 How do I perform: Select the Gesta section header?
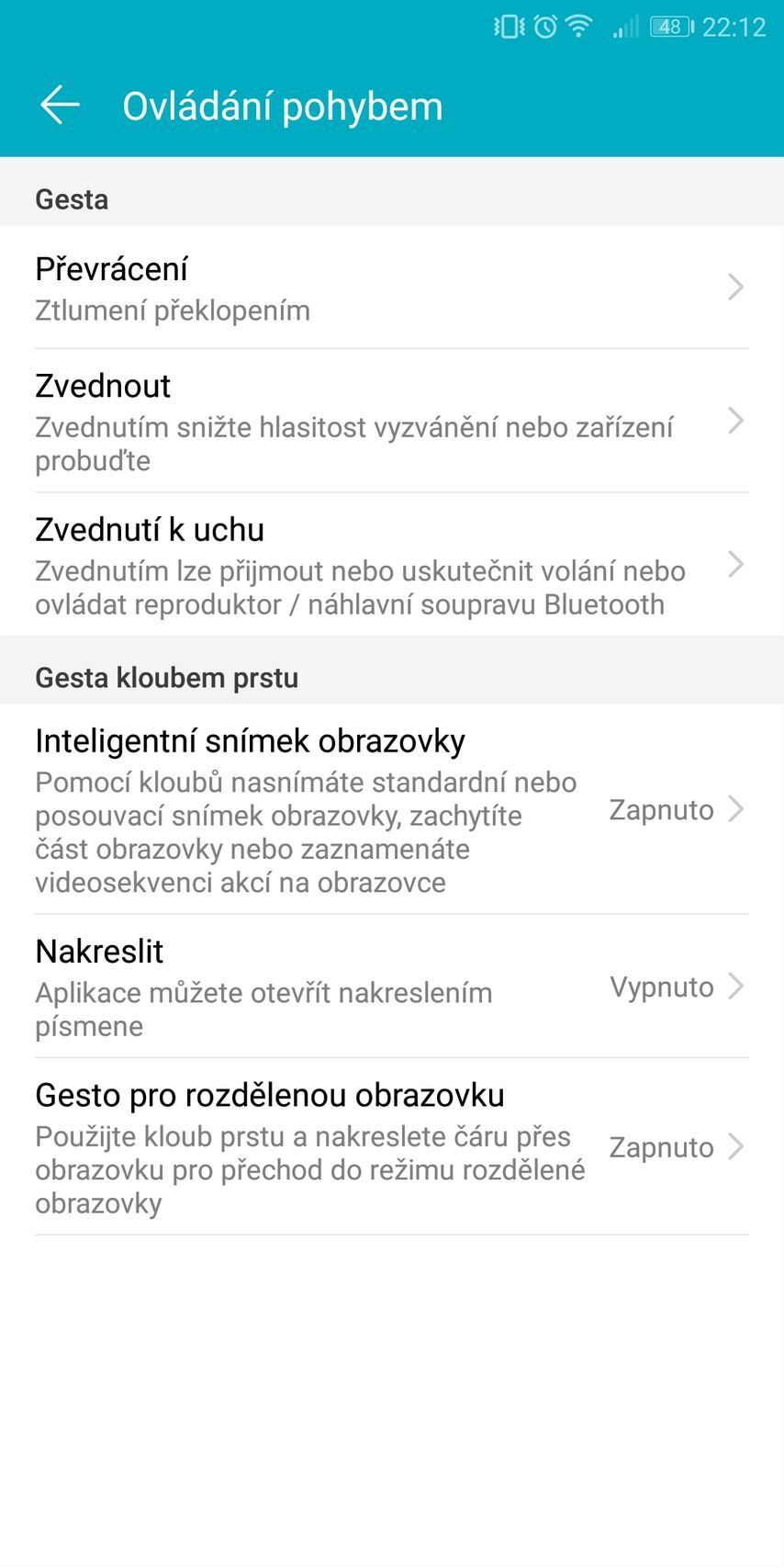71,198
